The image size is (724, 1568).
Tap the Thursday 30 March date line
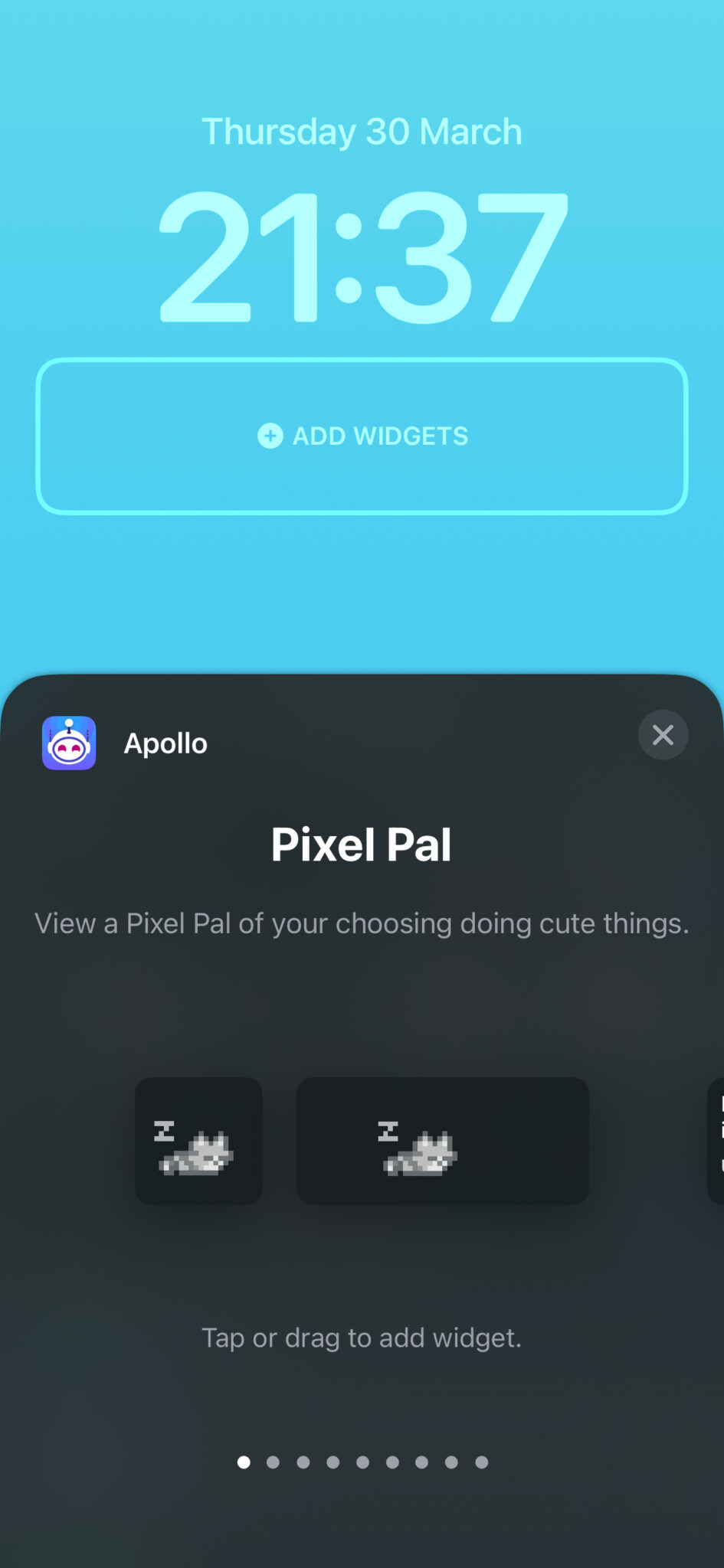(x=362, y=132)
